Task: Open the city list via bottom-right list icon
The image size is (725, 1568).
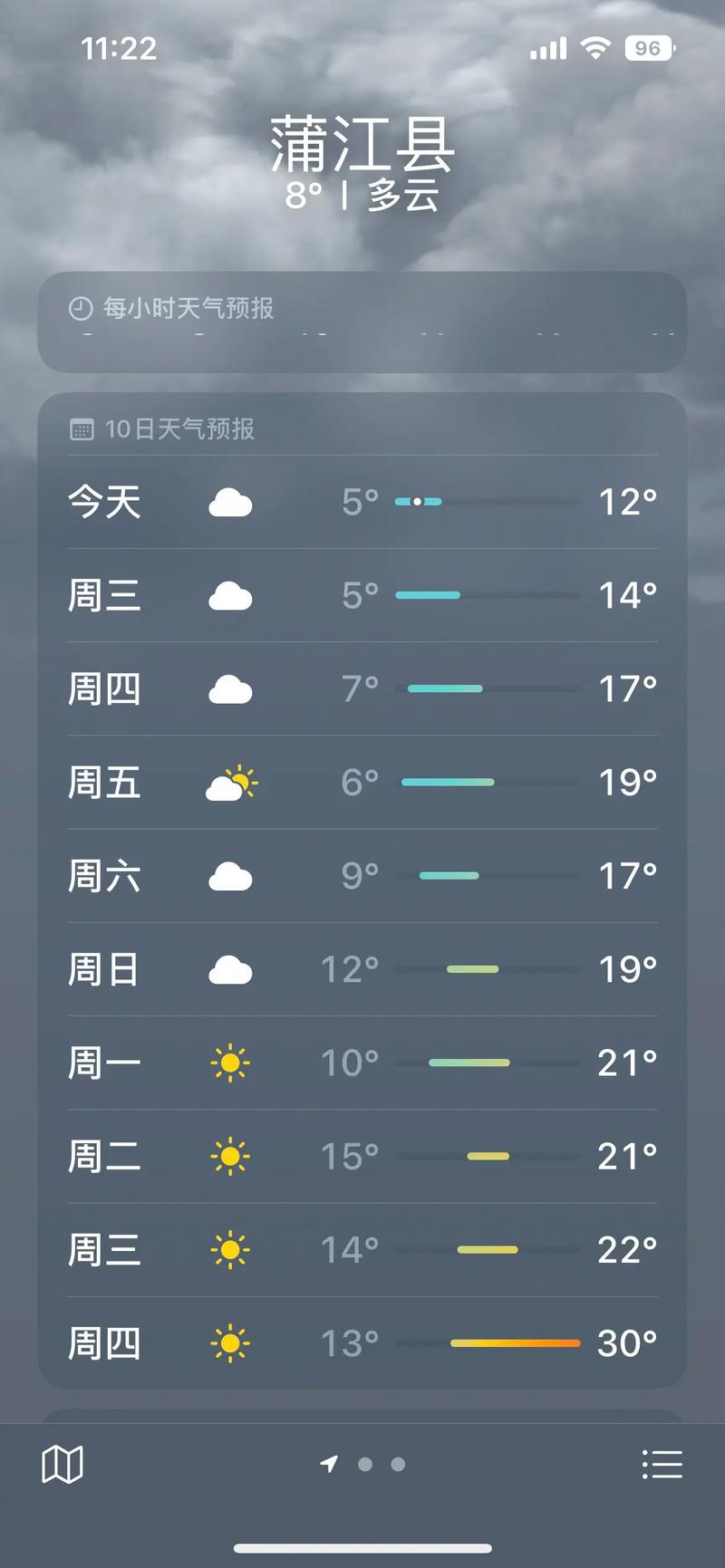Action: pyautogui.click(x=663, y=1462)
